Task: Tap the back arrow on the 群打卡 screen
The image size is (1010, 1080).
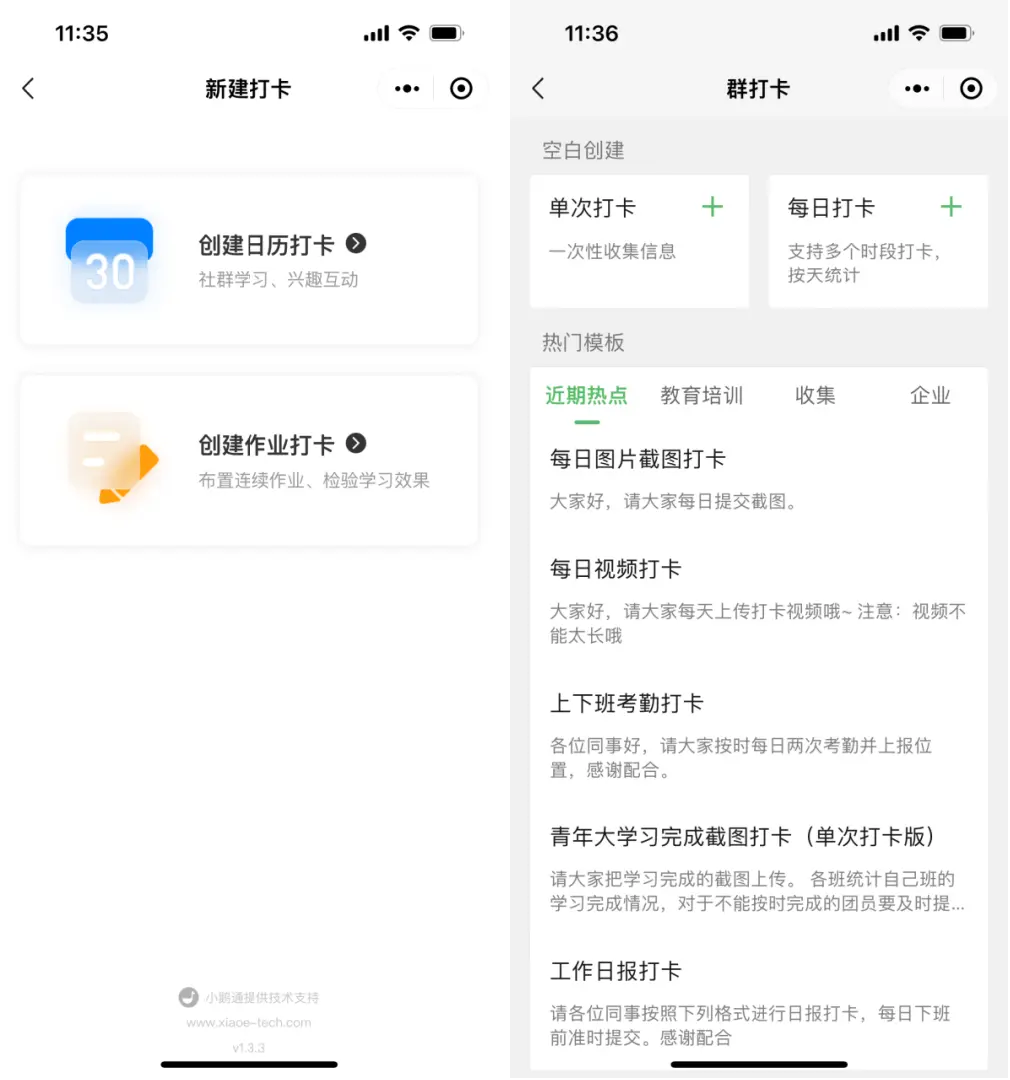Action: [538, 88]
